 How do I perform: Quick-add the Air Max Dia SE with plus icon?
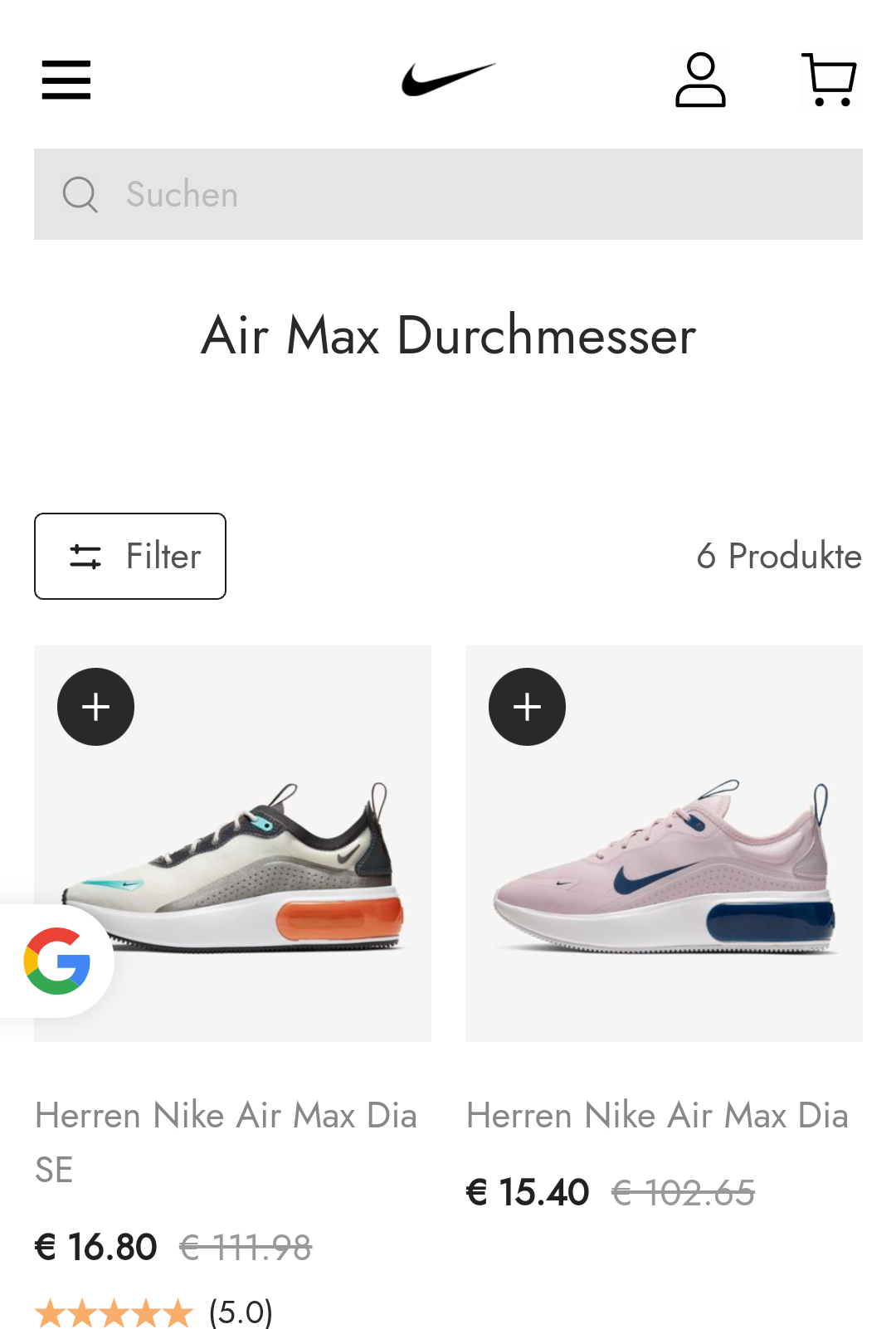point(95,706)
